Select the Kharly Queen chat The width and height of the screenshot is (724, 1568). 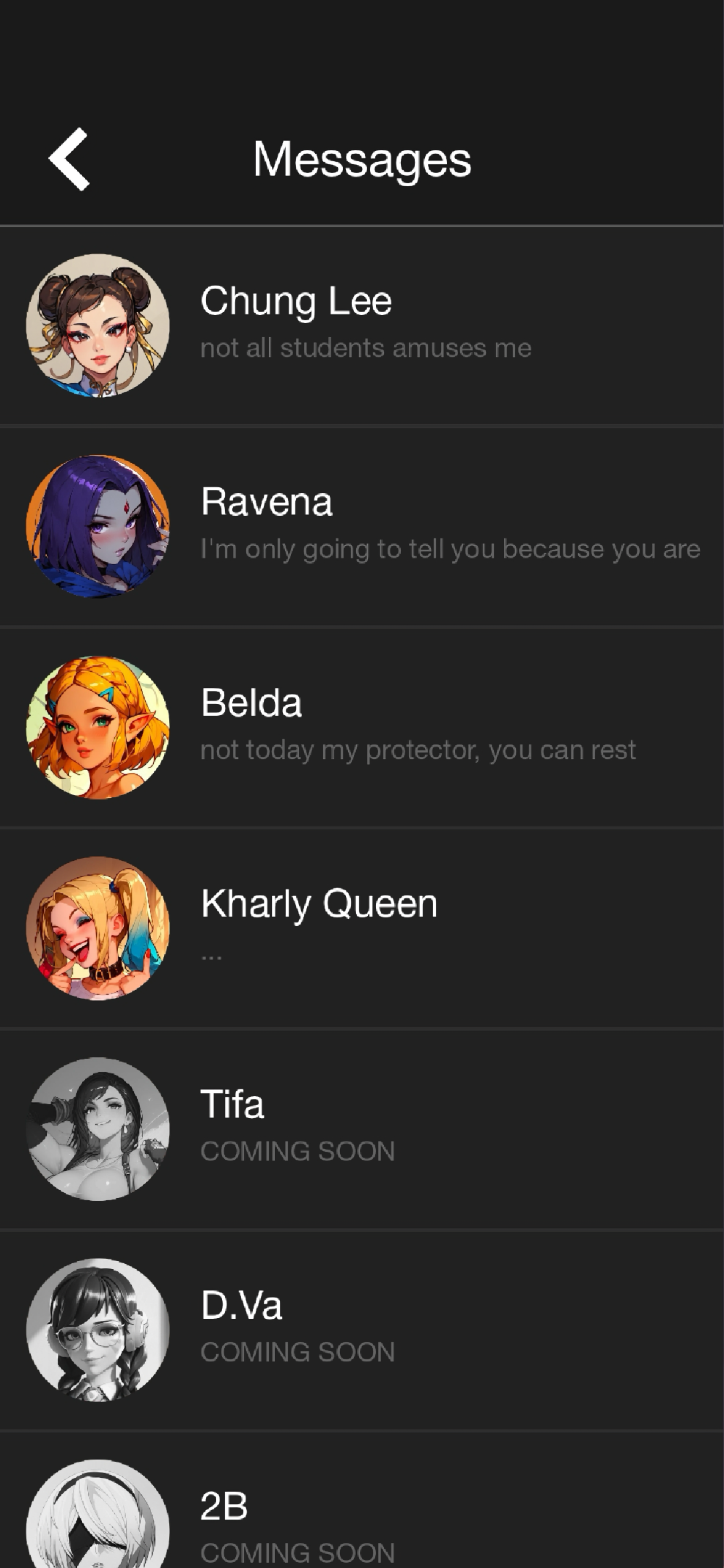click(362, 928)
